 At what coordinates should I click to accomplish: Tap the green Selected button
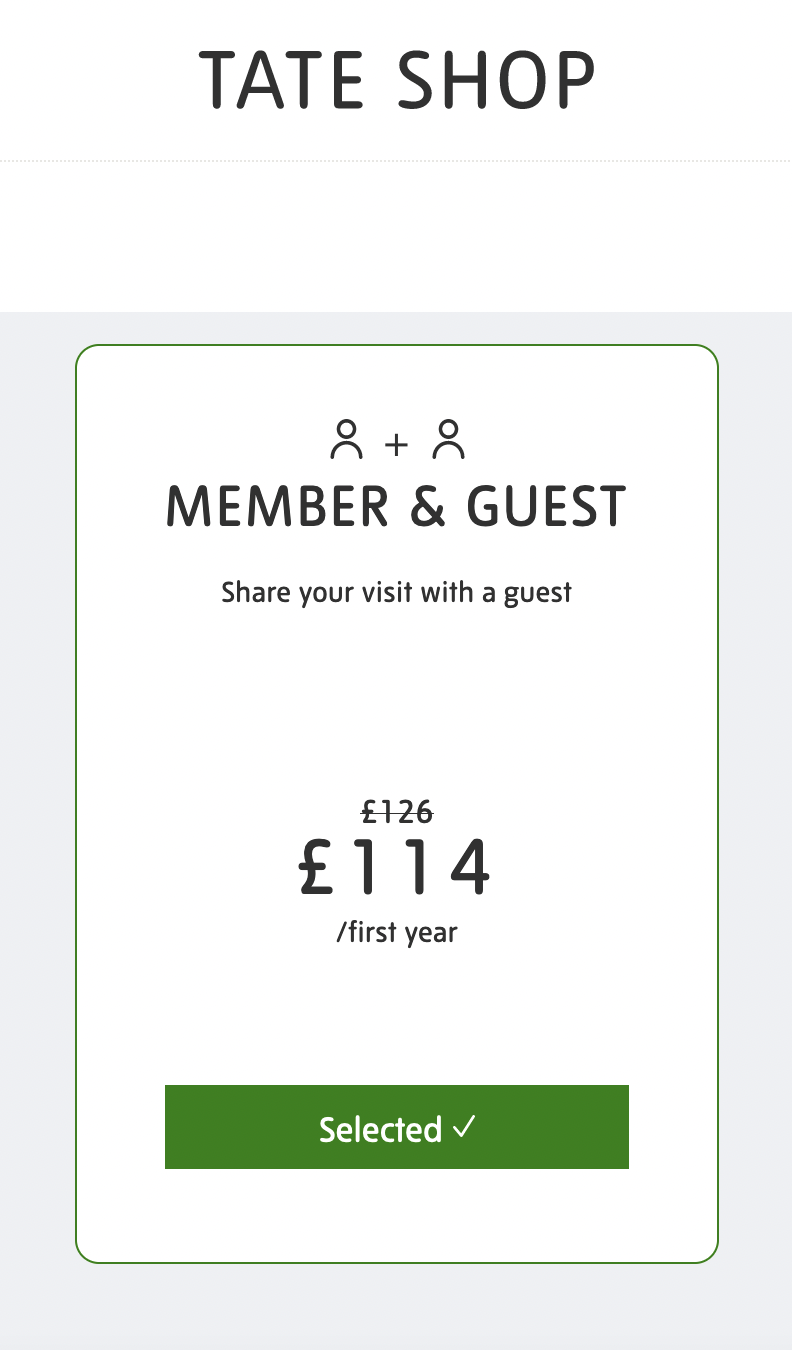pyautogui.click(x=397, y=1127)
